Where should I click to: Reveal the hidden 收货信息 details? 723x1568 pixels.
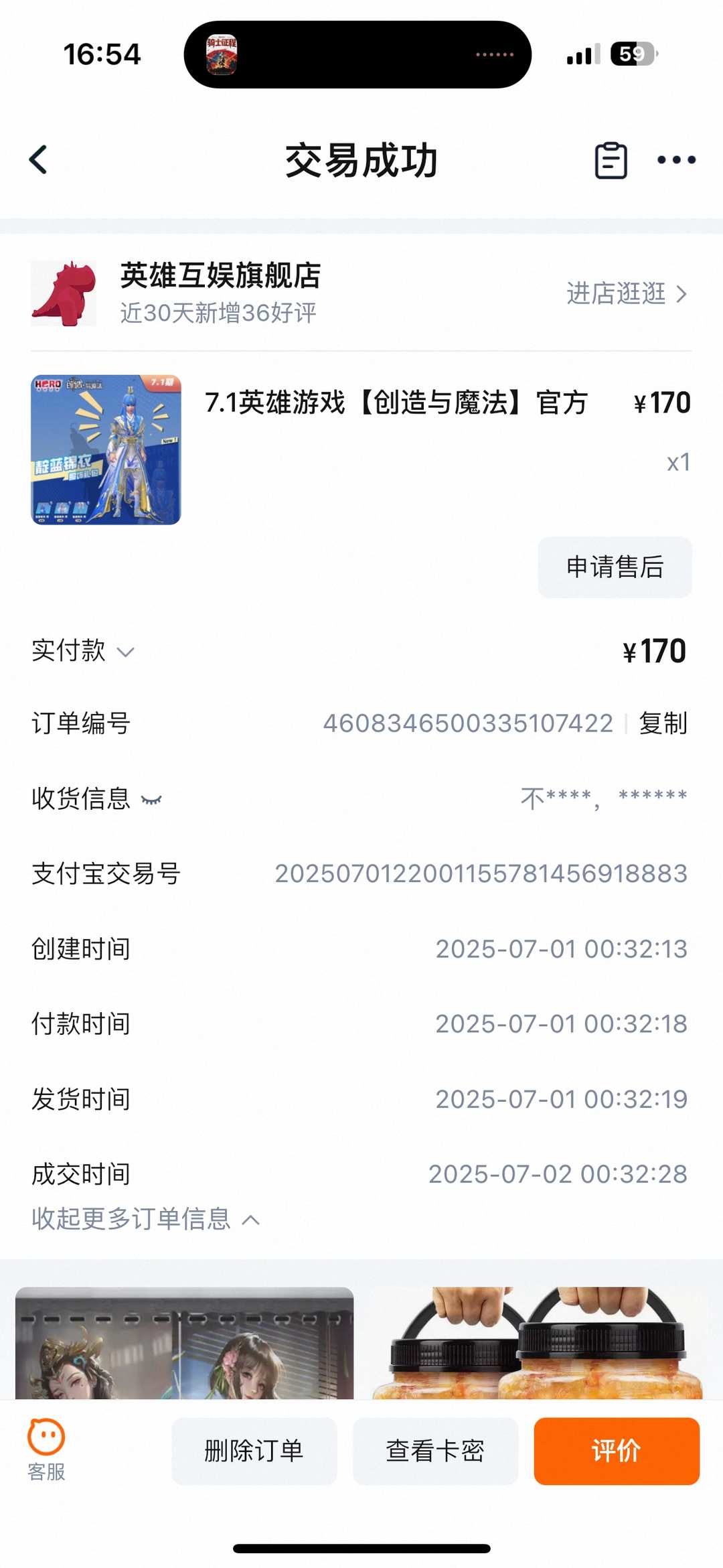152,799
